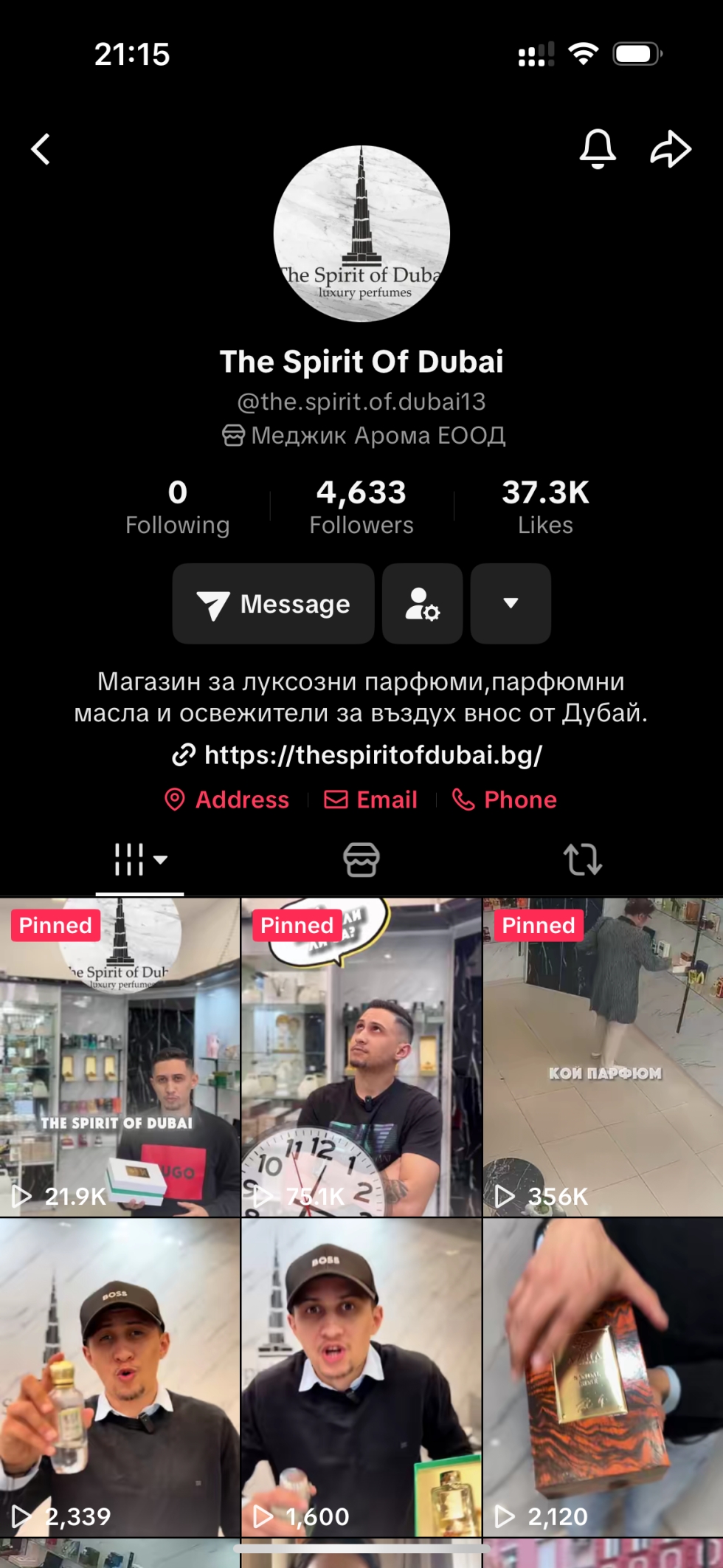Open the pinned video with 21.9K views
This screenshot has height=1568, width=723.
(x=120, y=1057)
